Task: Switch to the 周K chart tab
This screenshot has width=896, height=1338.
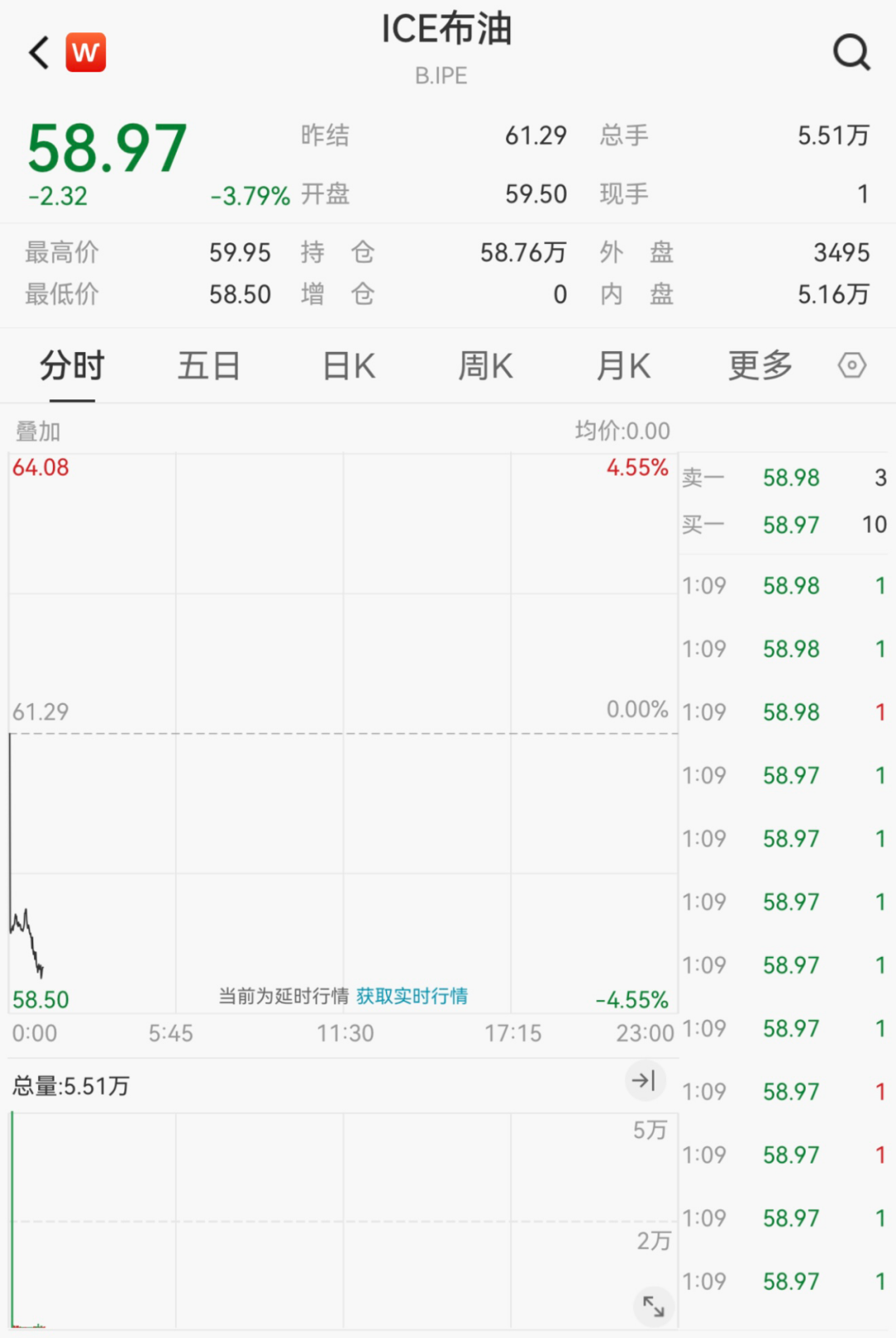Action: pos(485,366)
